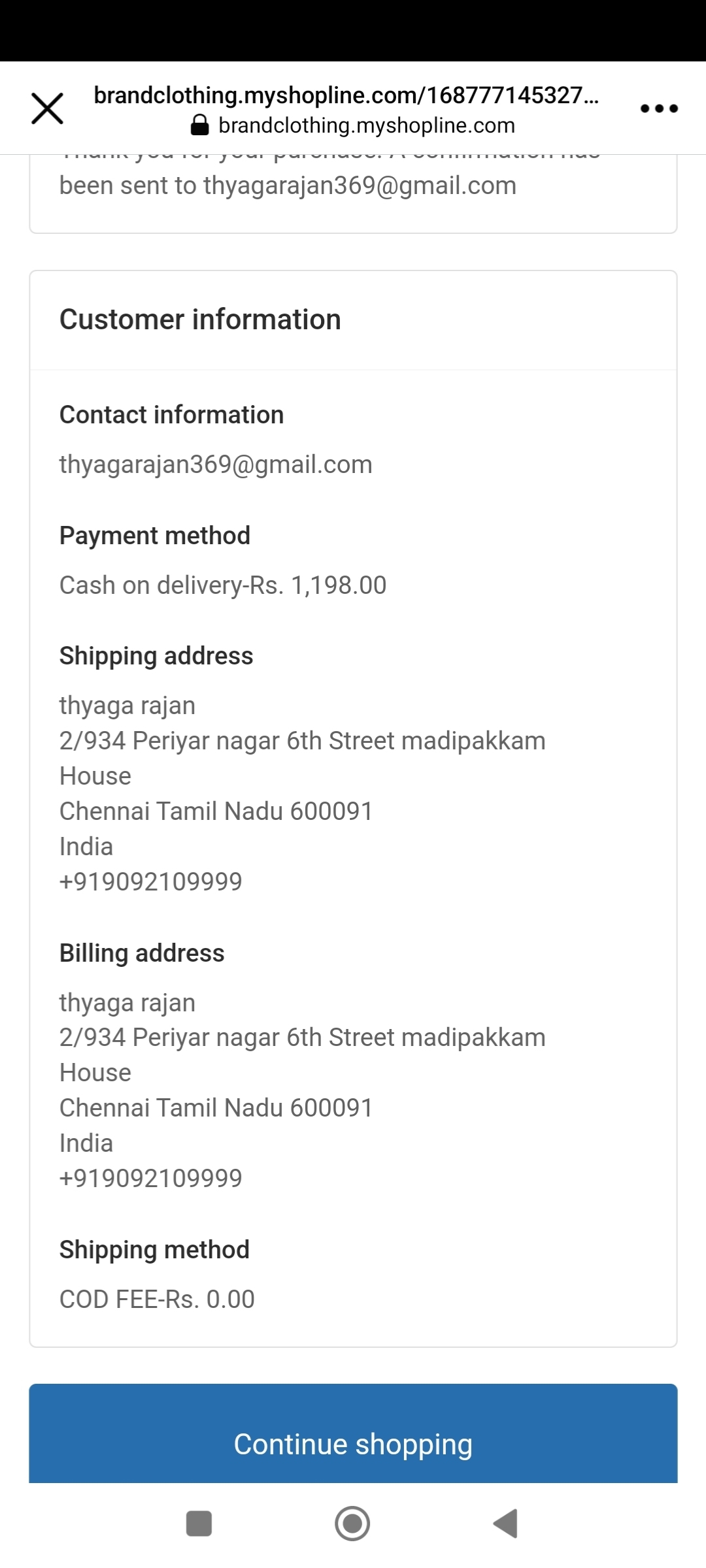Image resolution: width=706 pixels, height=1568 pixels.
Task: Open the three-dot overflow menu
Action: 658,108
